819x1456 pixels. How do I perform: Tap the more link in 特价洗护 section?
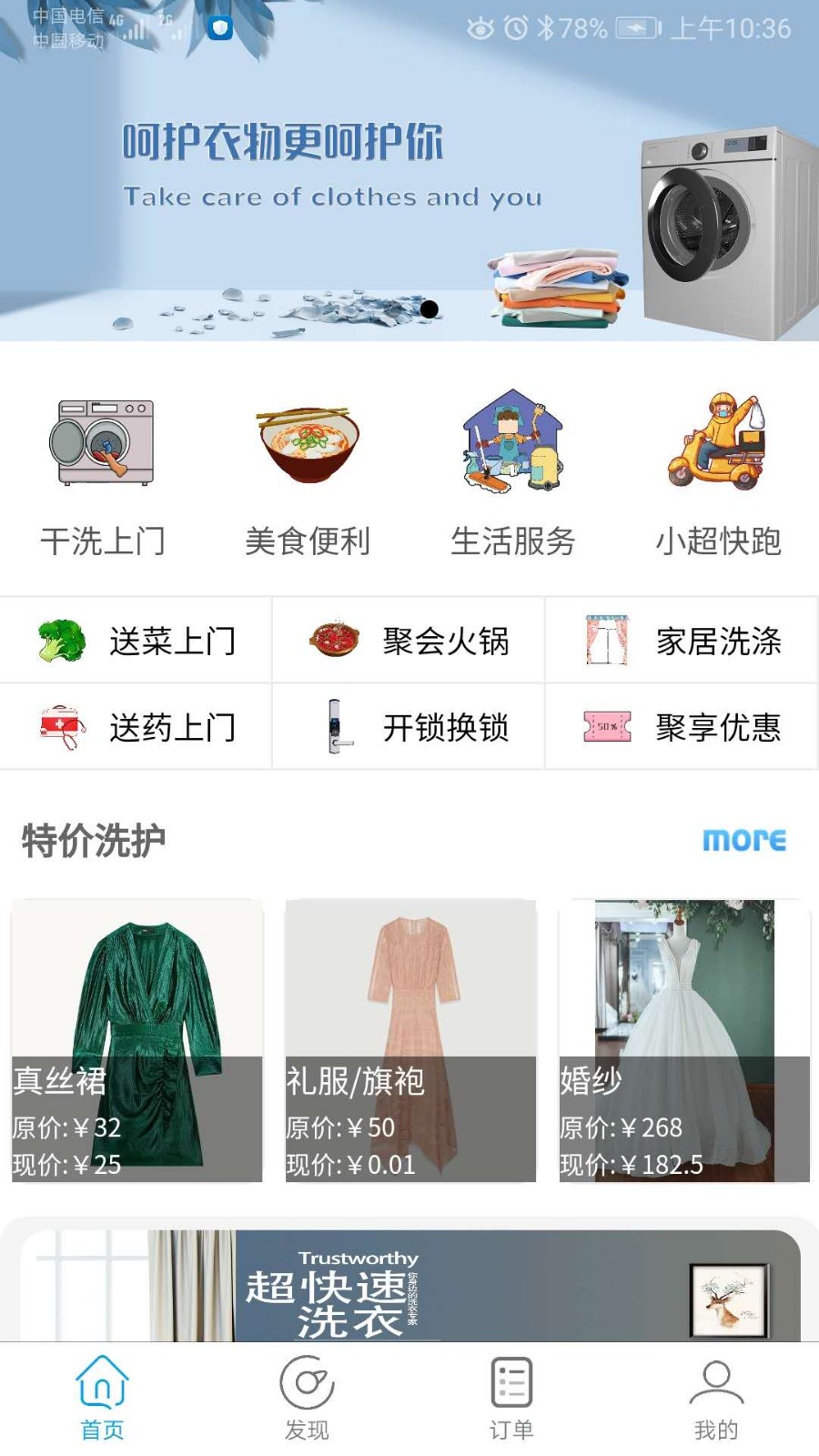[x=745, y=839]
